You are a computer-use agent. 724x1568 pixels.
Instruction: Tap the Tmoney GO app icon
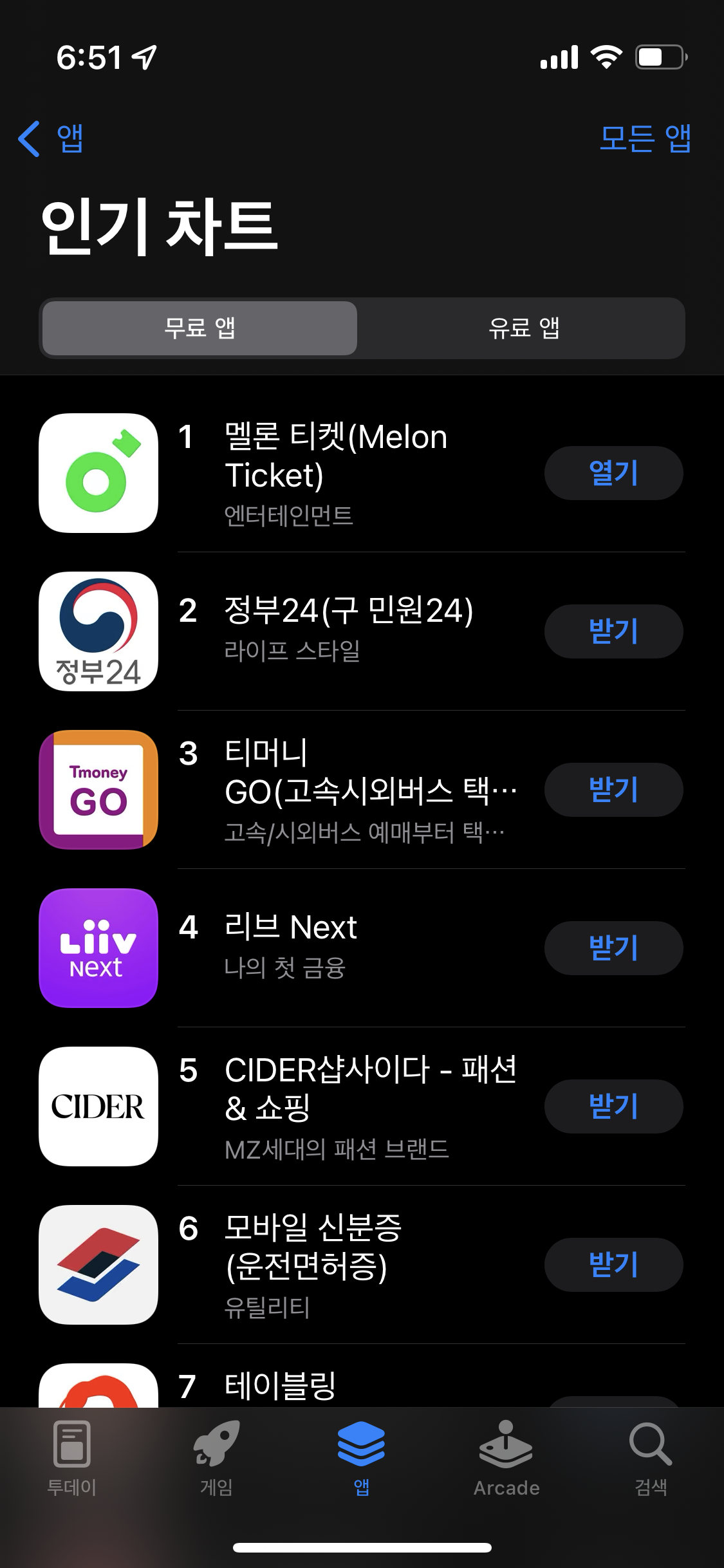click(98, 790)
